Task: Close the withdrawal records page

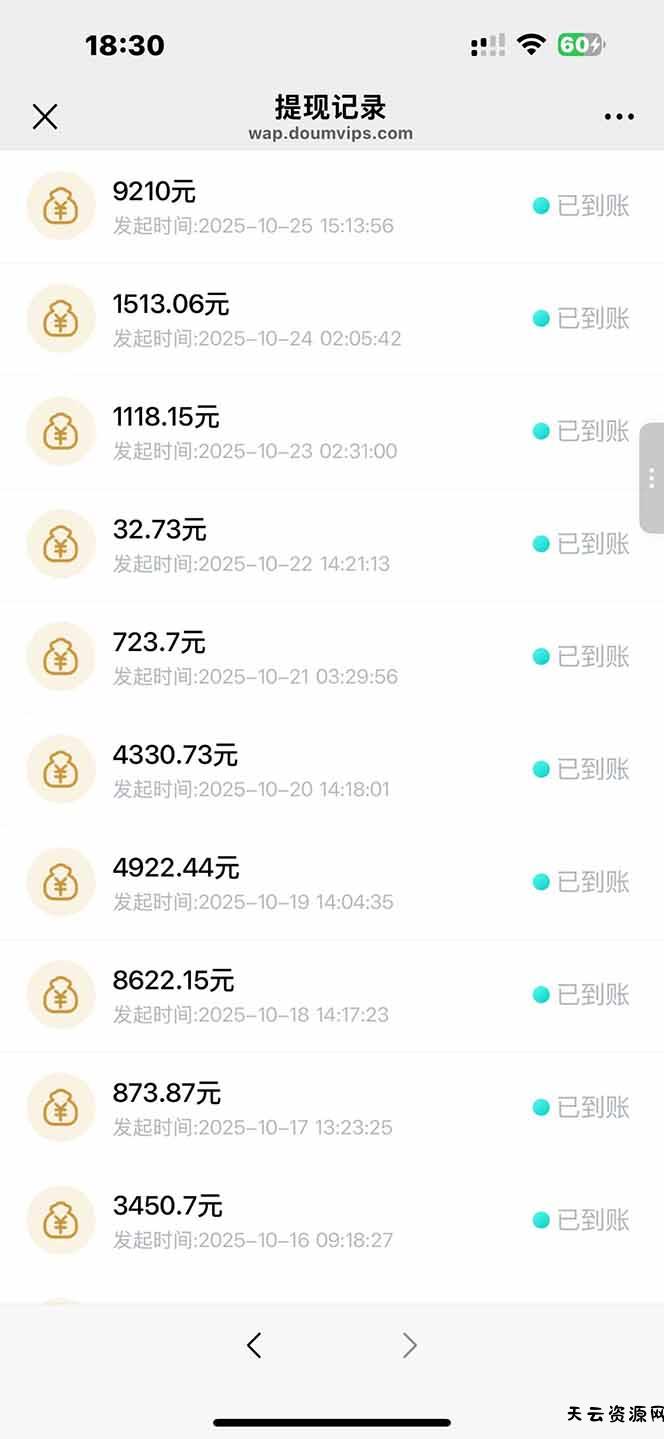Action: [45, 117]
